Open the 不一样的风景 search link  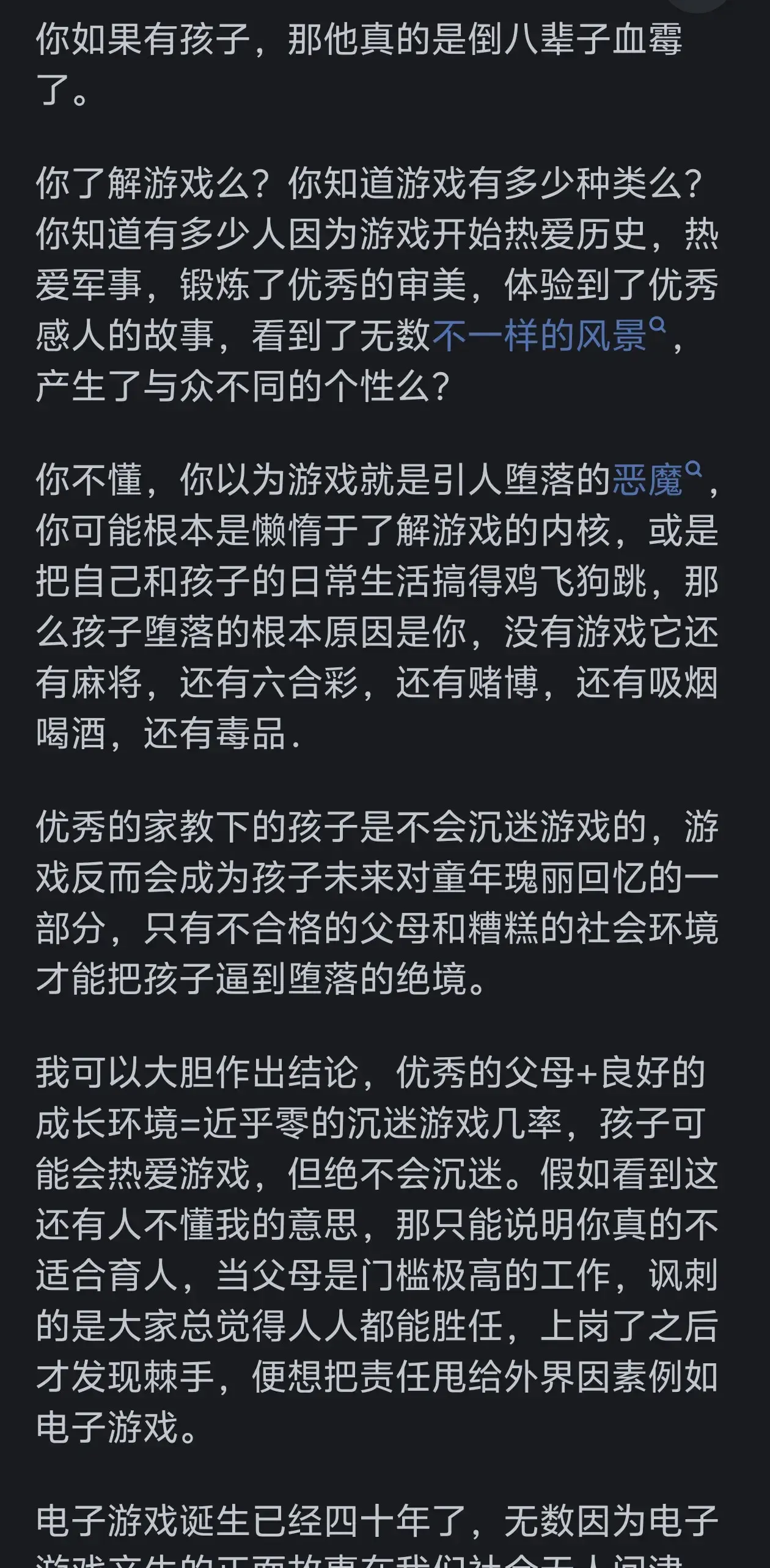pyautogui.click(x=540, y=335)
